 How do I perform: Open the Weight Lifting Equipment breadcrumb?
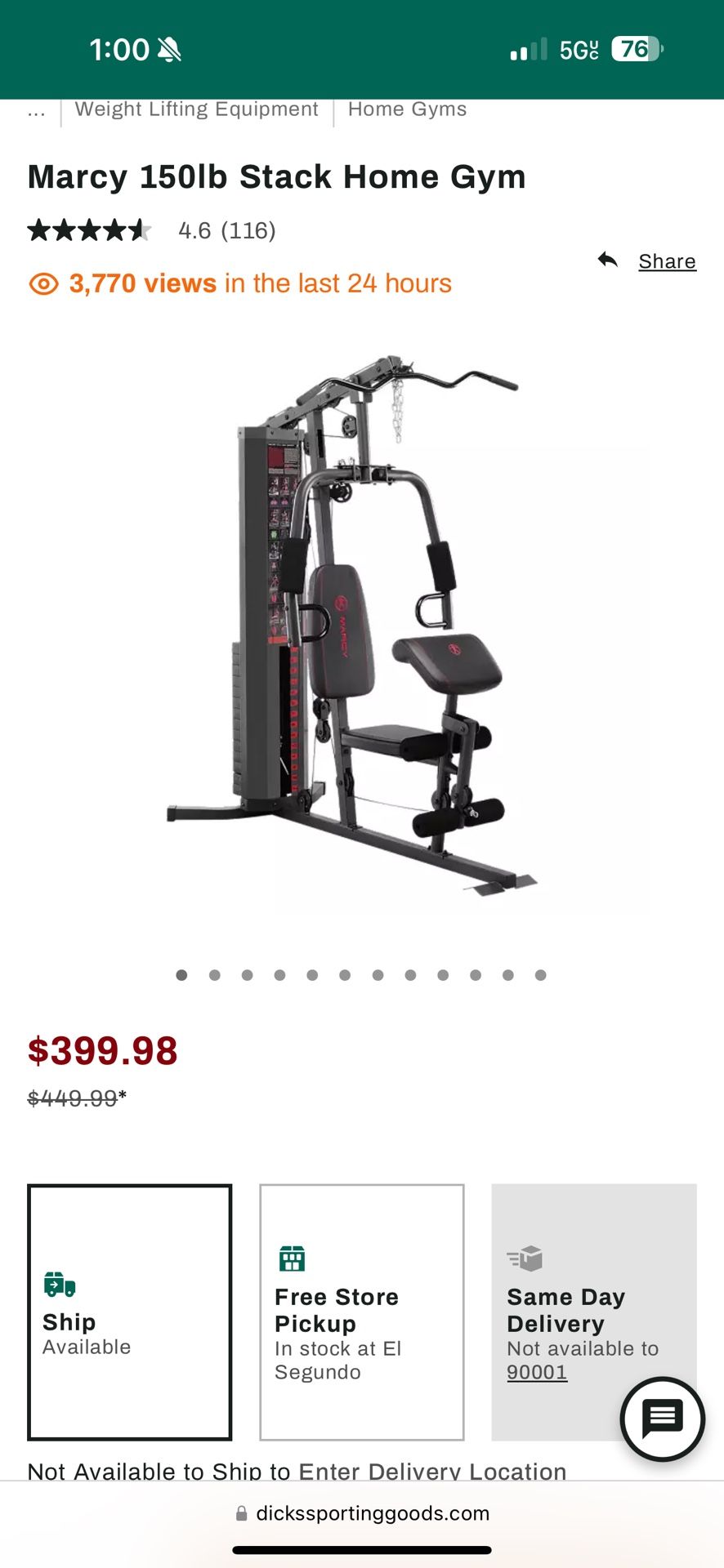196,109
